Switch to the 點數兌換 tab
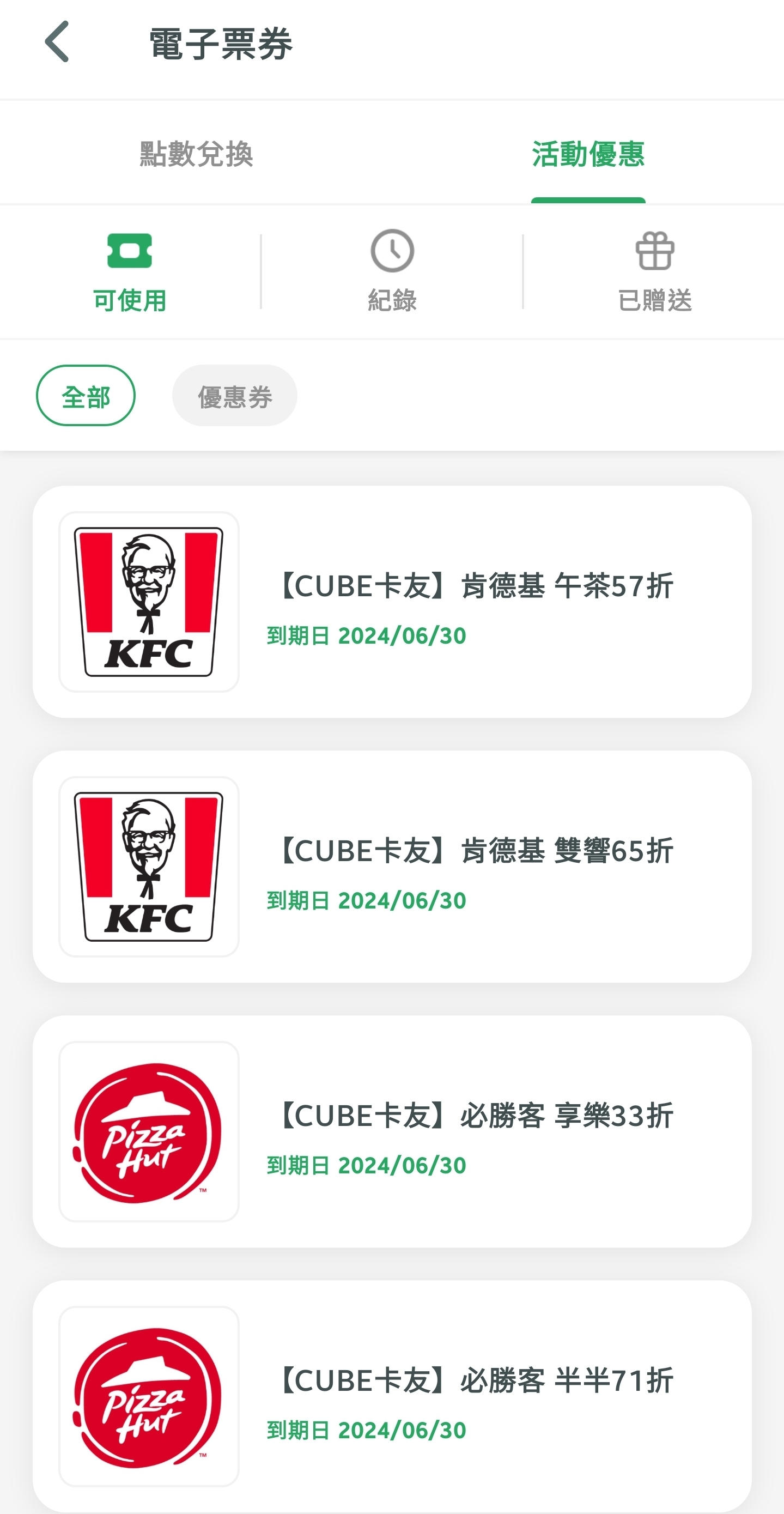This screenshot has height=1514, width=784. pos(196,154)
